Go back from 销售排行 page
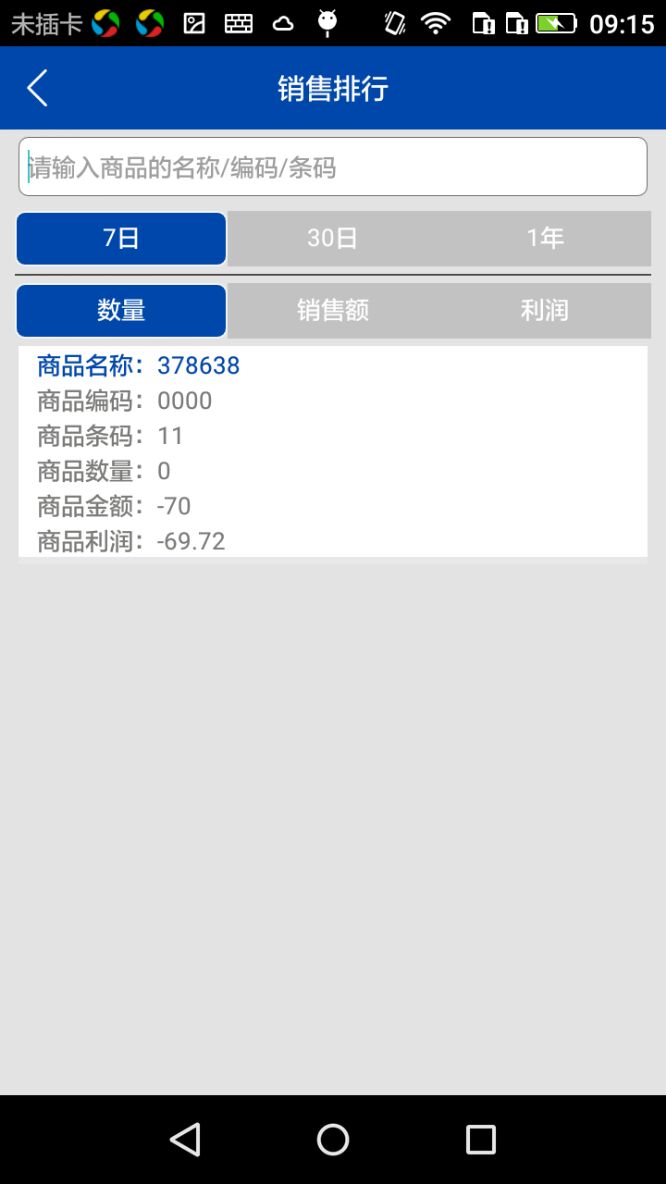This screenshot has height=1184, width=666. pos(38,88)
